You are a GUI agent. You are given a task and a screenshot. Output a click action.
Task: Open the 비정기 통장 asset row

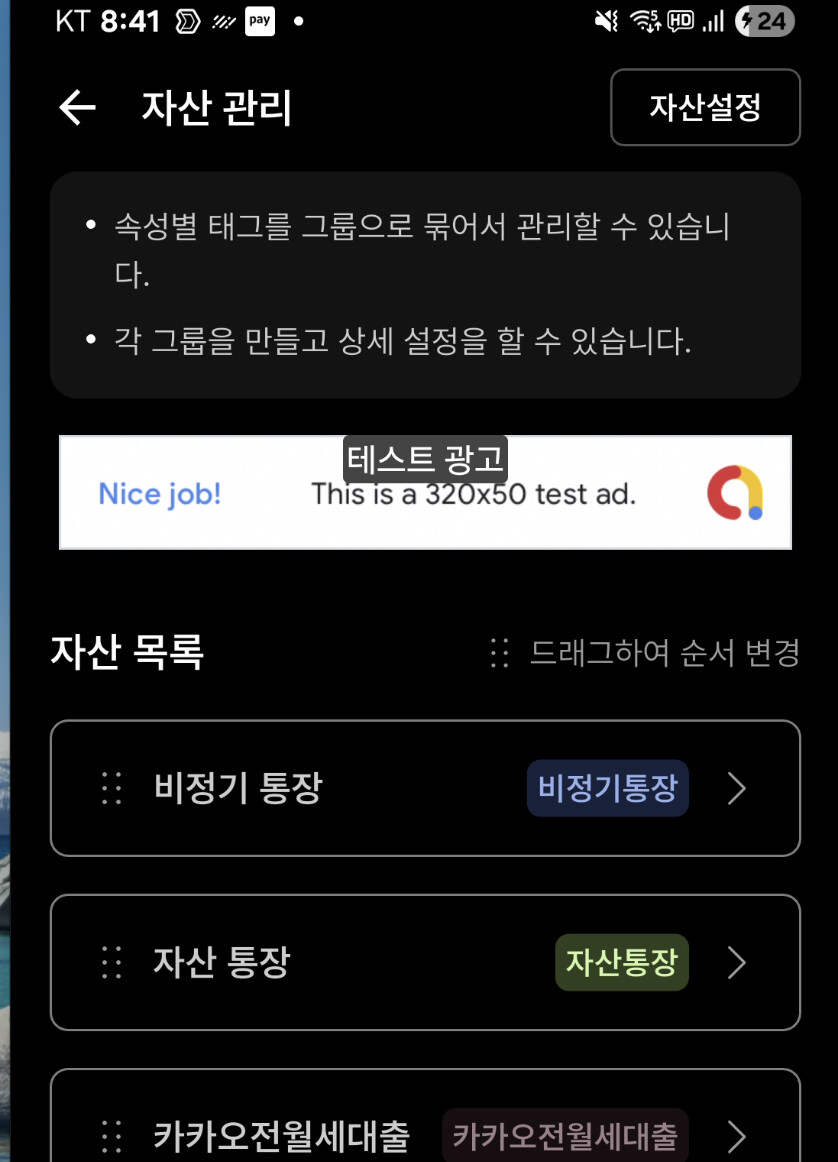[425, 788]
